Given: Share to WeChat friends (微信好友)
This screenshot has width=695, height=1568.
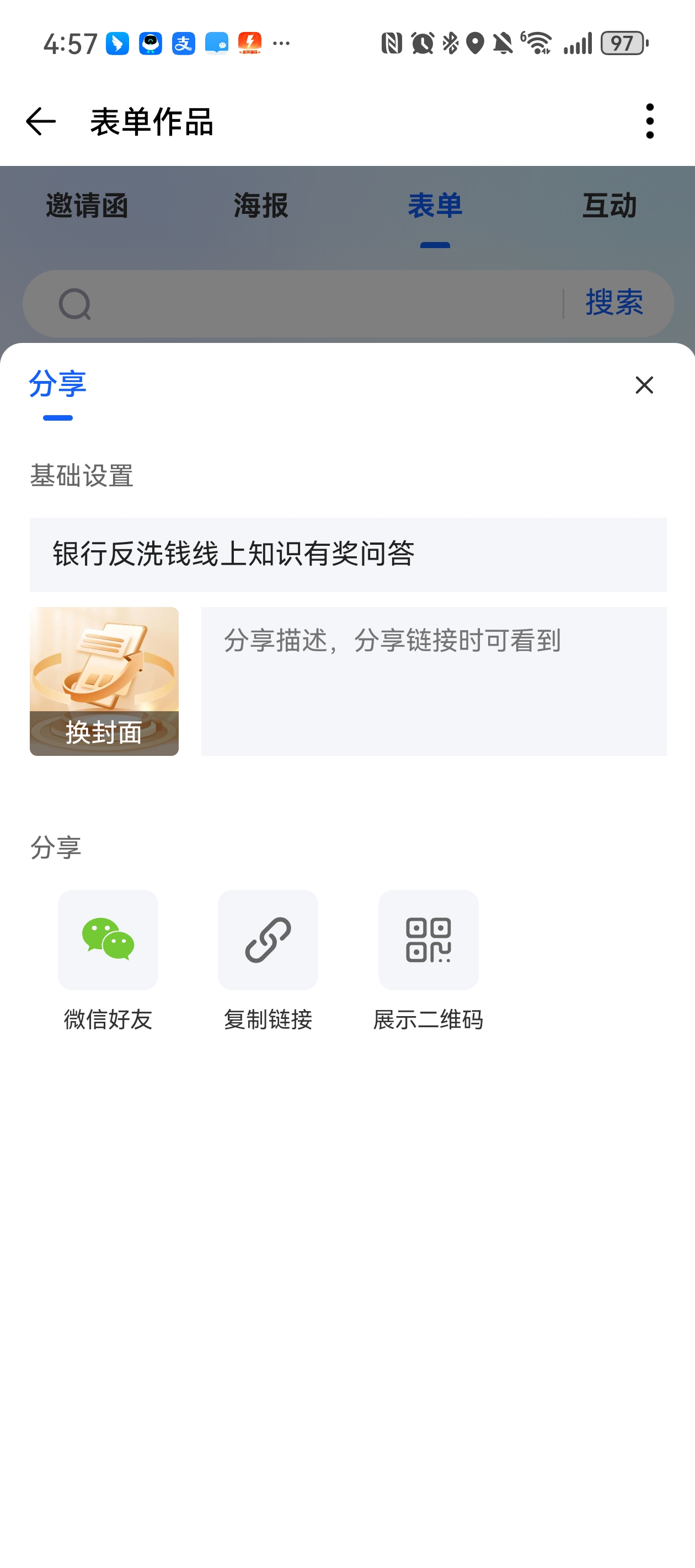Looking at the screenshot, I should pyautogui.click(x=108, y=940).
